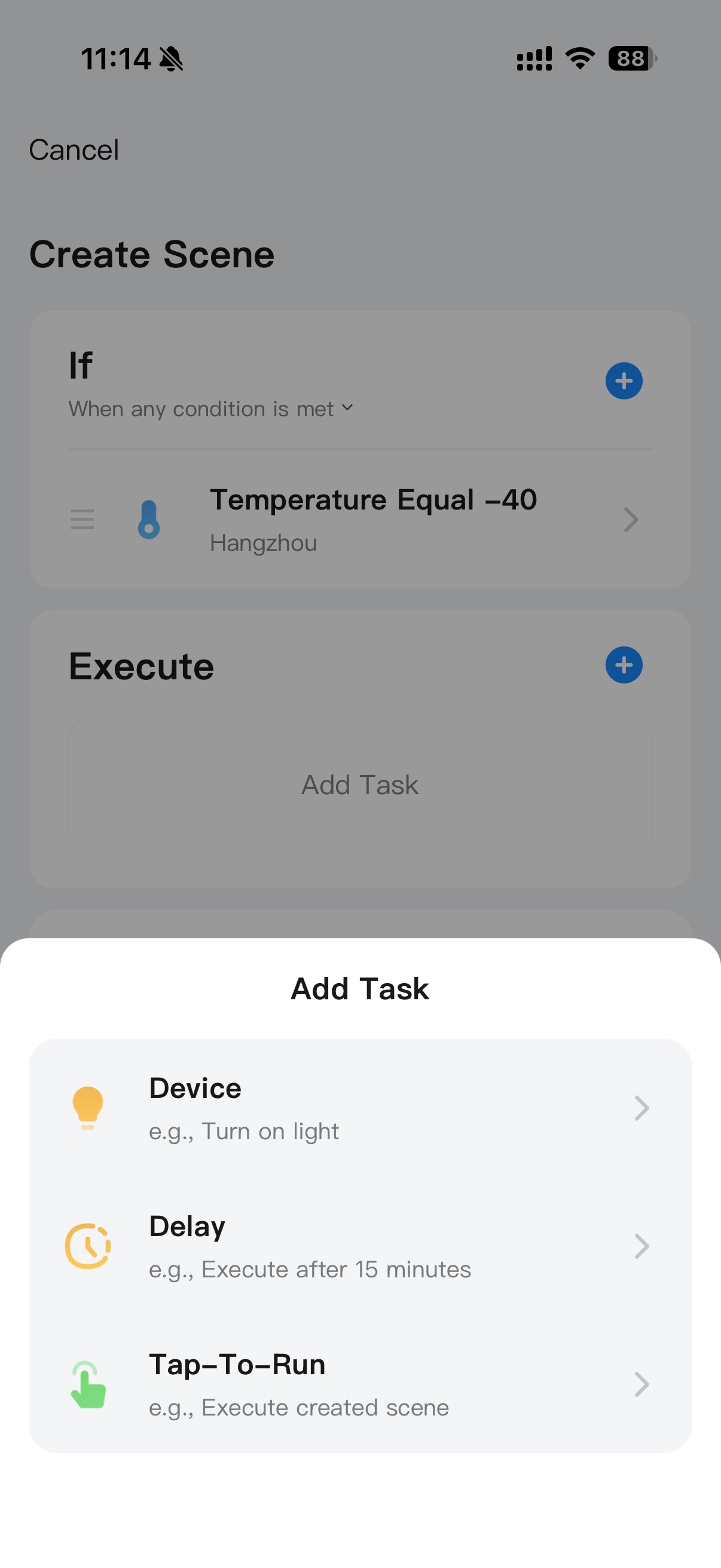Cancel the scene creation

click(74, 149)
